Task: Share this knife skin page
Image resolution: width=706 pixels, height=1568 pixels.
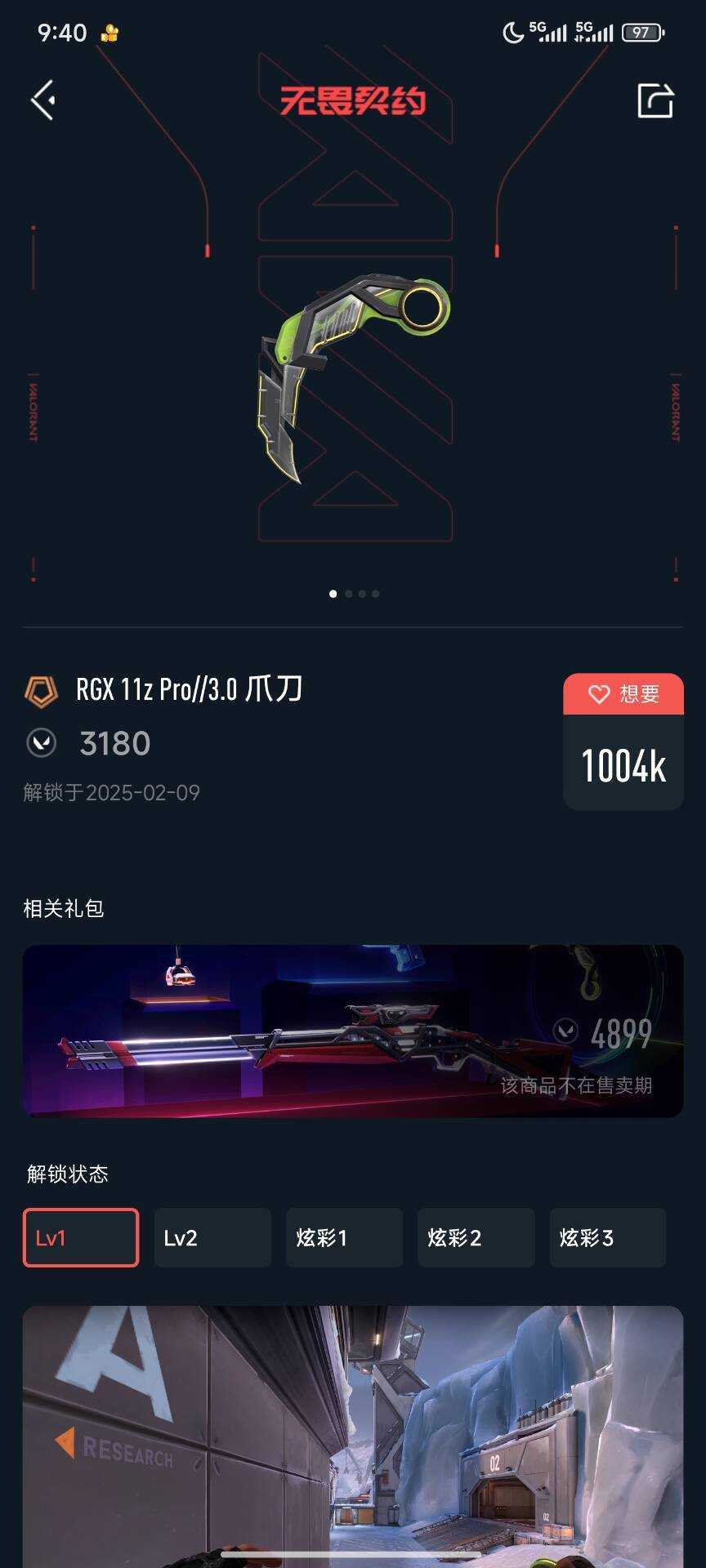Action: (655, 100)
